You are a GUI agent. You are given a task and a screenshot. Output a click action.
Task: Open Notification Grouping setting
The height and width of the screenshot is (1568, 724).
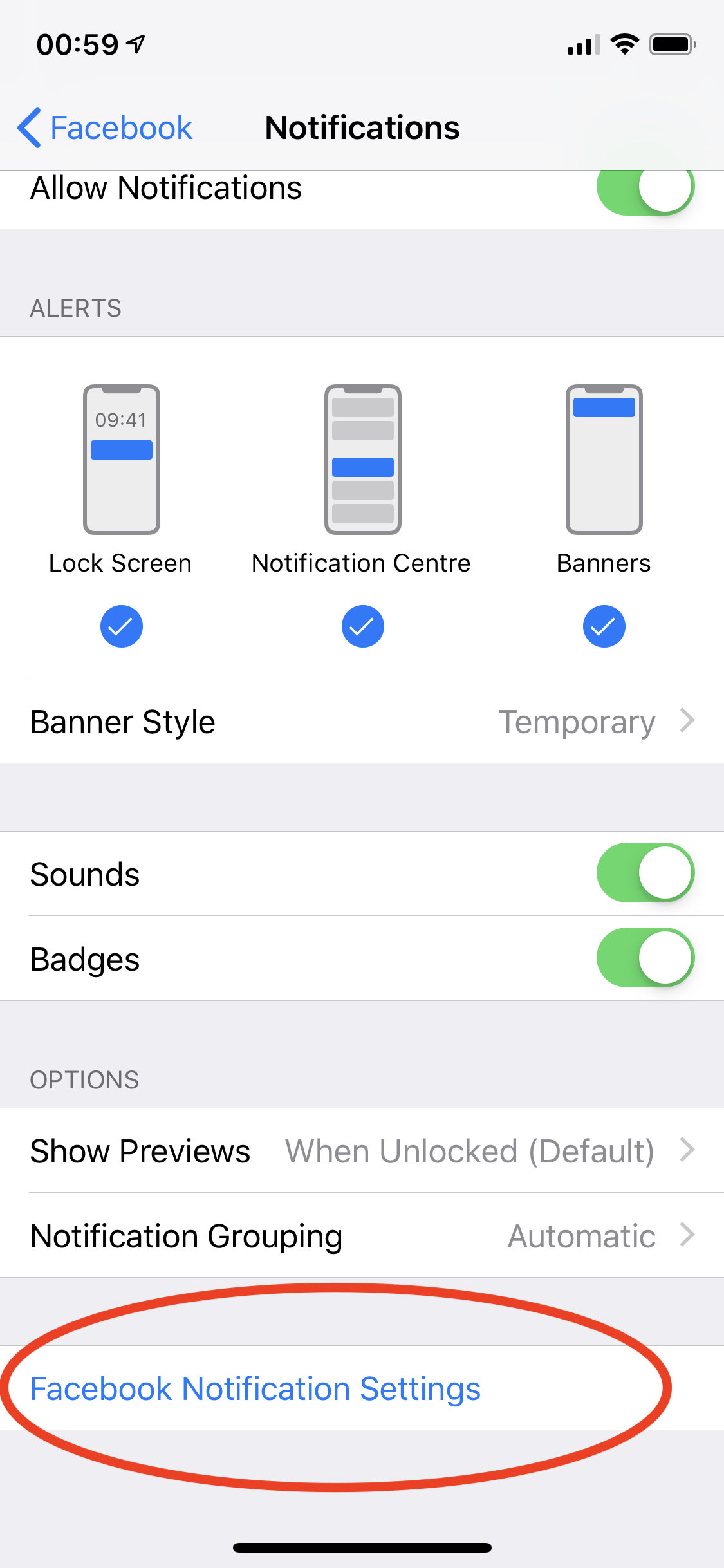click(362, 1236)
